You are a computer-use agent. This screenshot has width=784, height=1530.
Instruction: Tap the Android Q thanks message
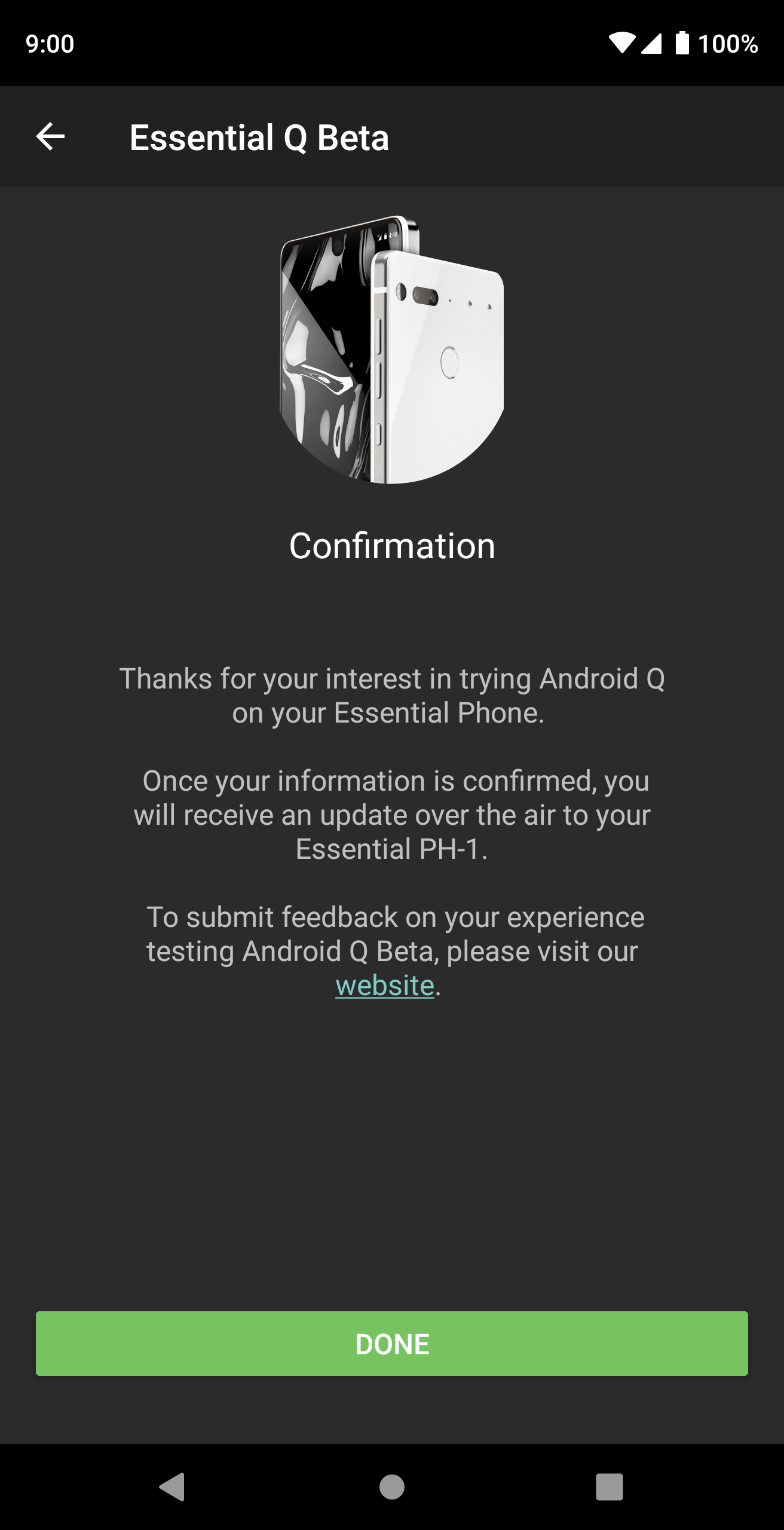[x=391, y=696]
